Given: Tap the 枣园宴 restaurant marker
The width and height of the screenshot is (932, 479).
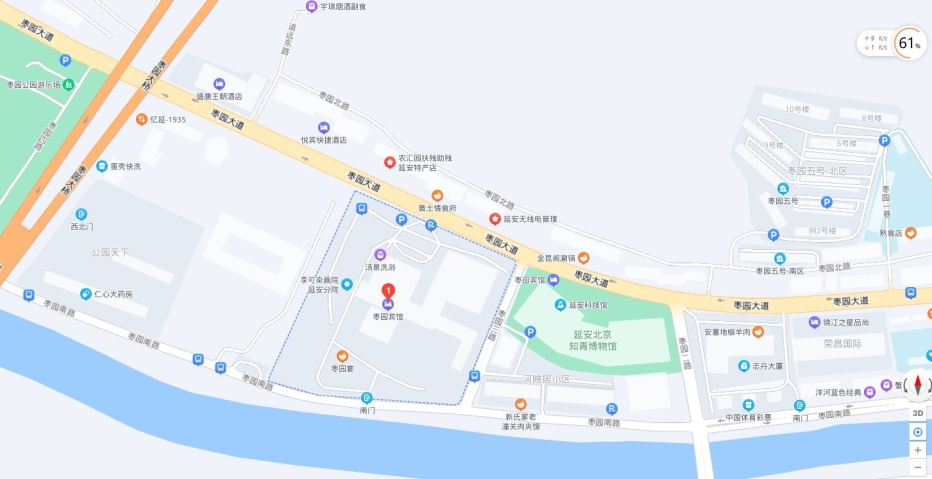Looking at the screenshot, I should pyautogui.click(x=342, y=356).
